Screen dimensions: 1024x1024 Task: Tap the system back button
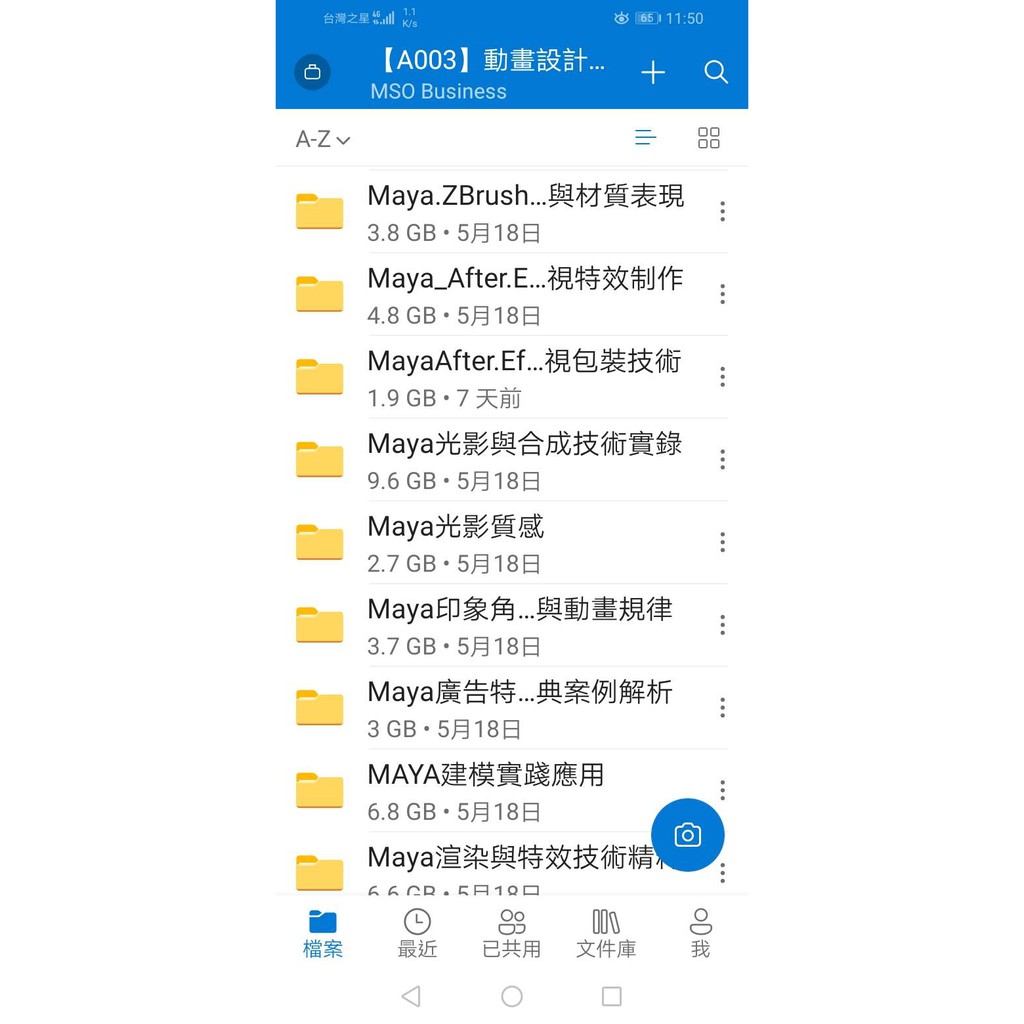point(411,996)
